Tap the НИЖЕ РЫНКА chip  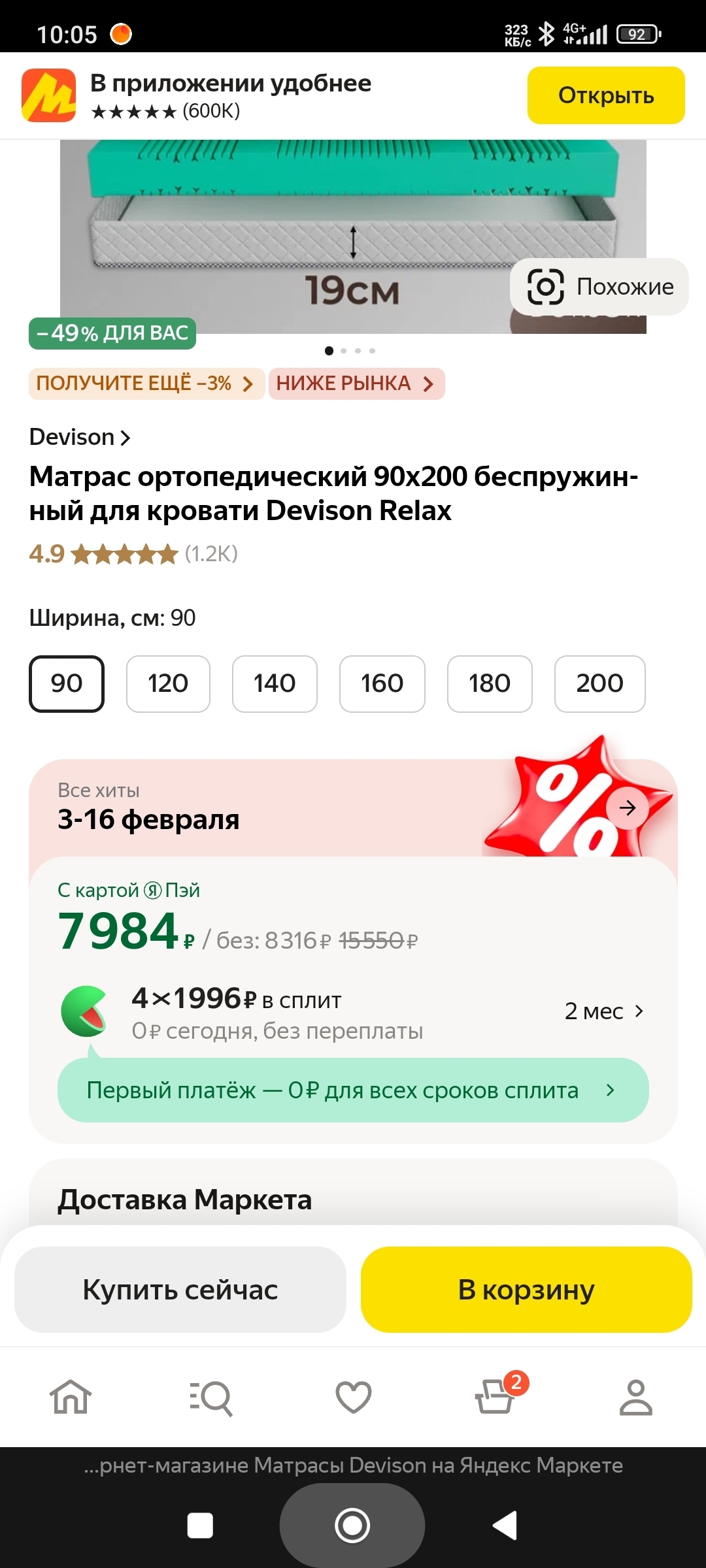point(356,384)
